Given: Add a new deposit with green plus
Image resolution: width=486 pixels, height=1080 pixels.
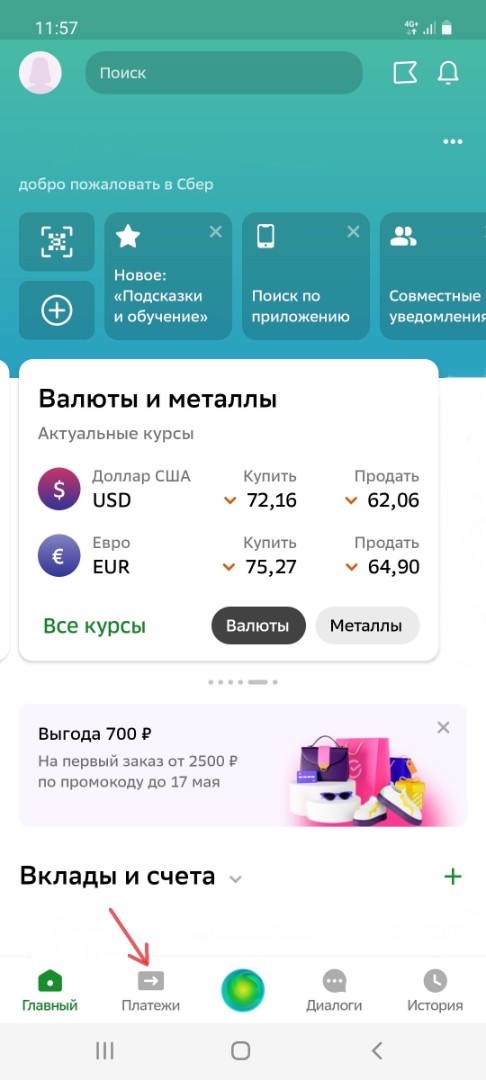Looking at the screenshot, I should coord(452,876).
